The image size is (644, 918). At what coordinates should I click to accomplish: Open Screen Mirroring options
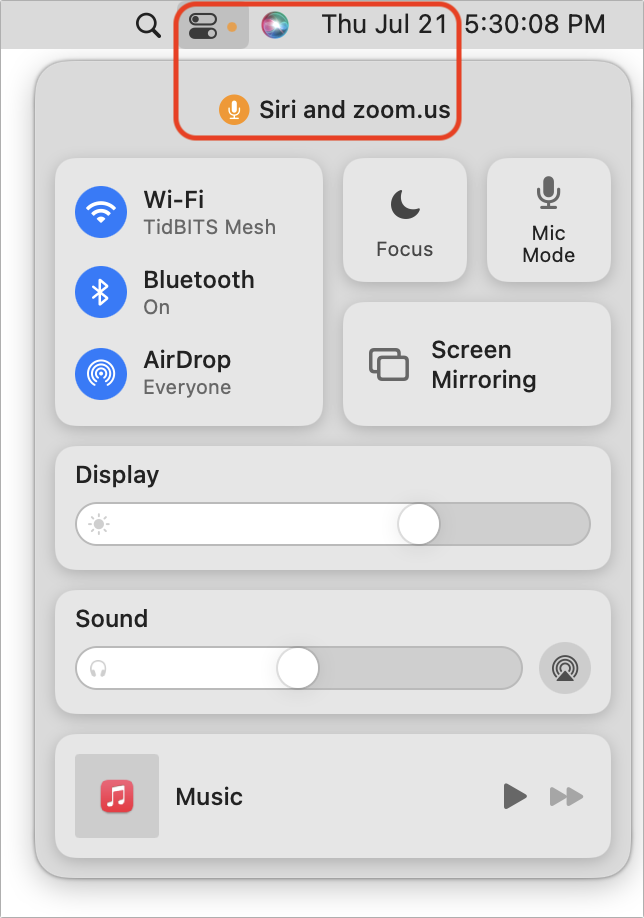(x=476, y=365)
